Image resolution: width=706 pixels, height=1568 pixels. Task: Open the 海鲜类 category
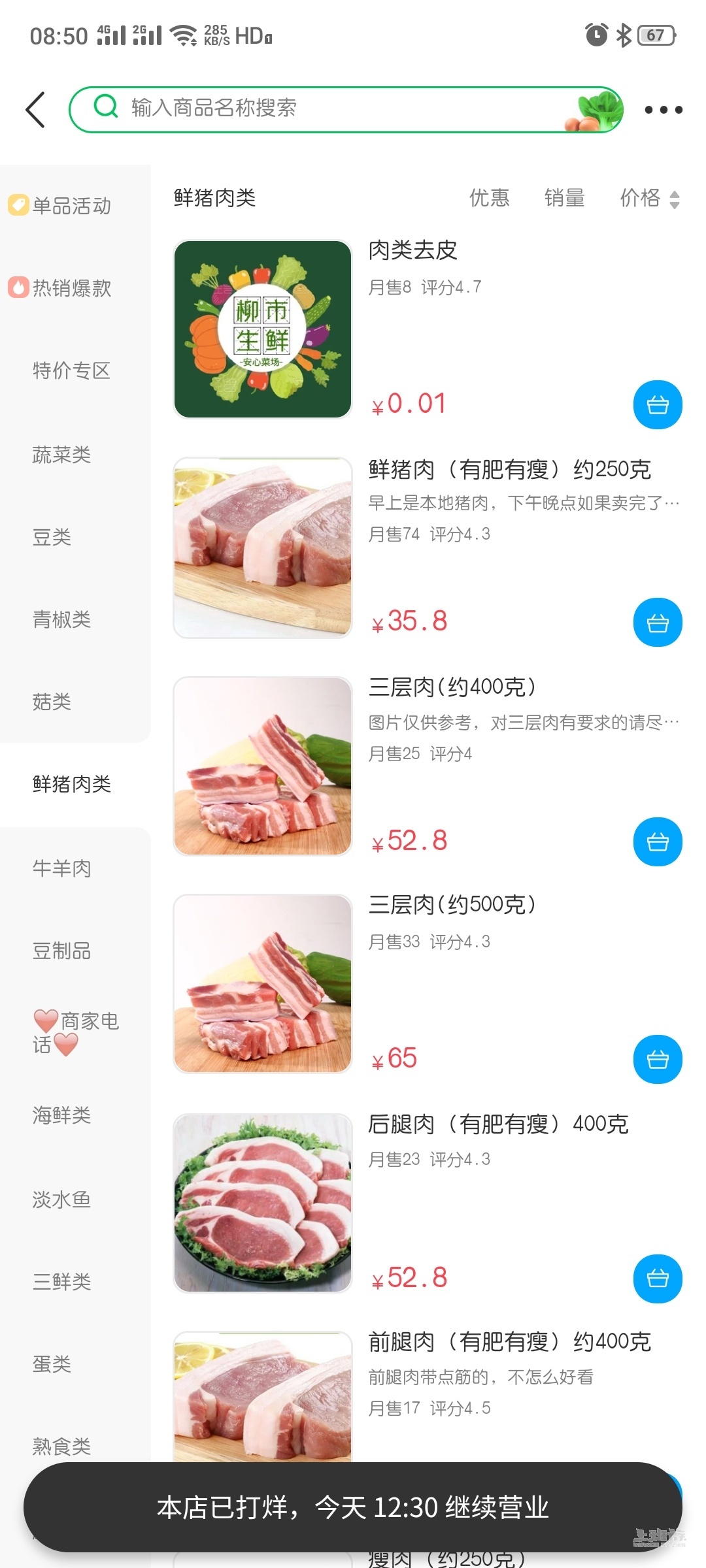tap(62, 1115)
